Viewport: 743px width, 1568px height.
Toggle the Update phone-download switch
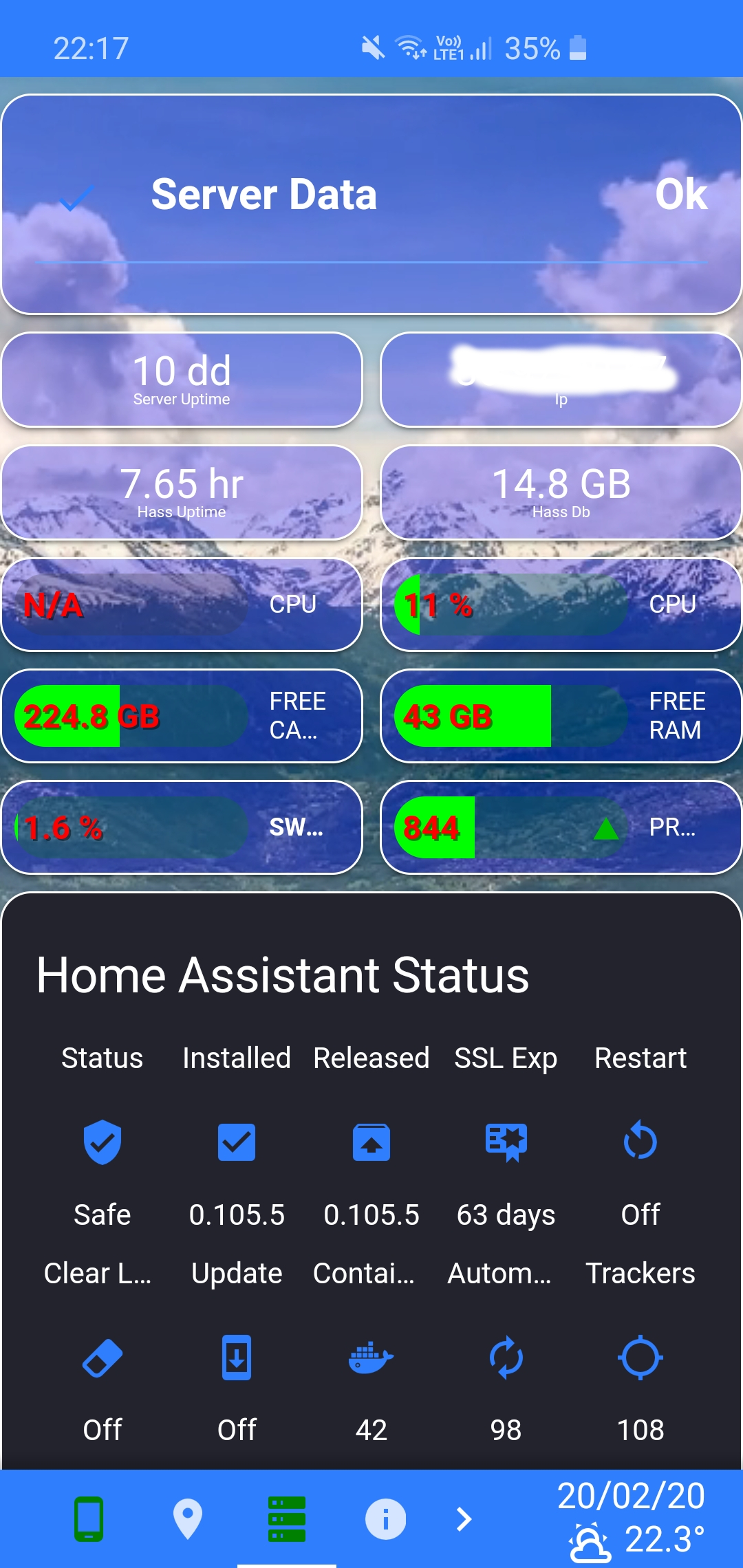[236, 1358]
